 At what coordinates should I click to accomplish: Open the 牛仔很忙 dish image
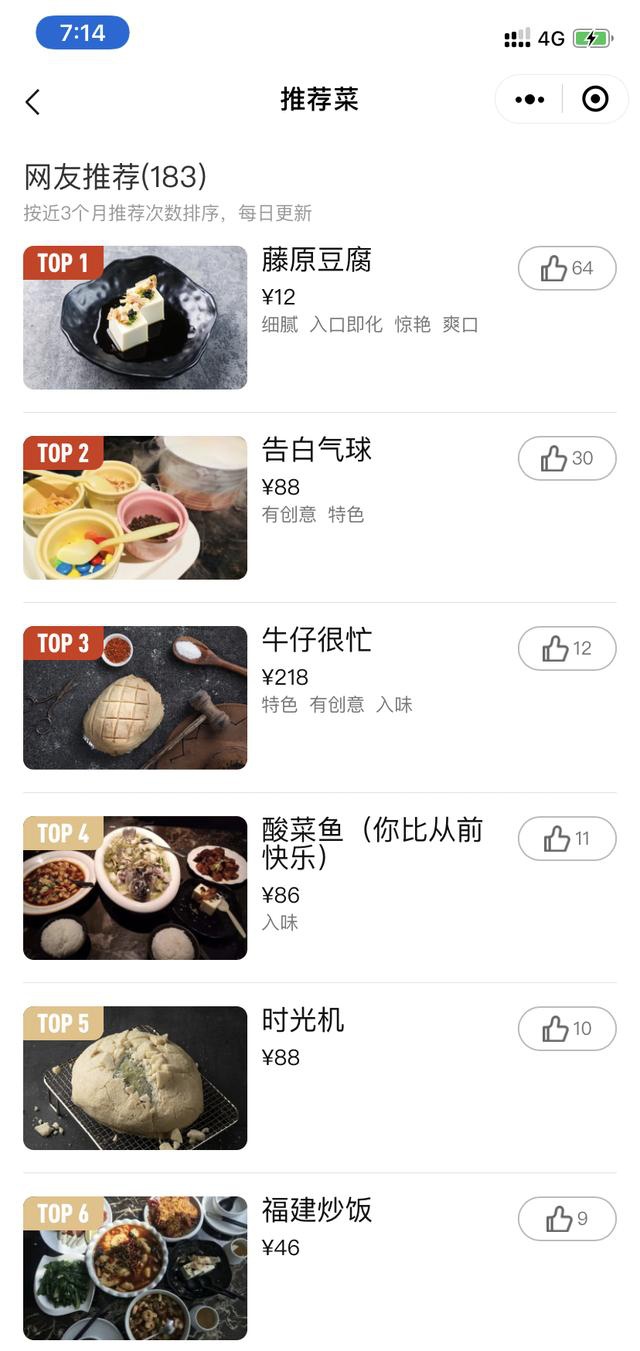point(135,697)
